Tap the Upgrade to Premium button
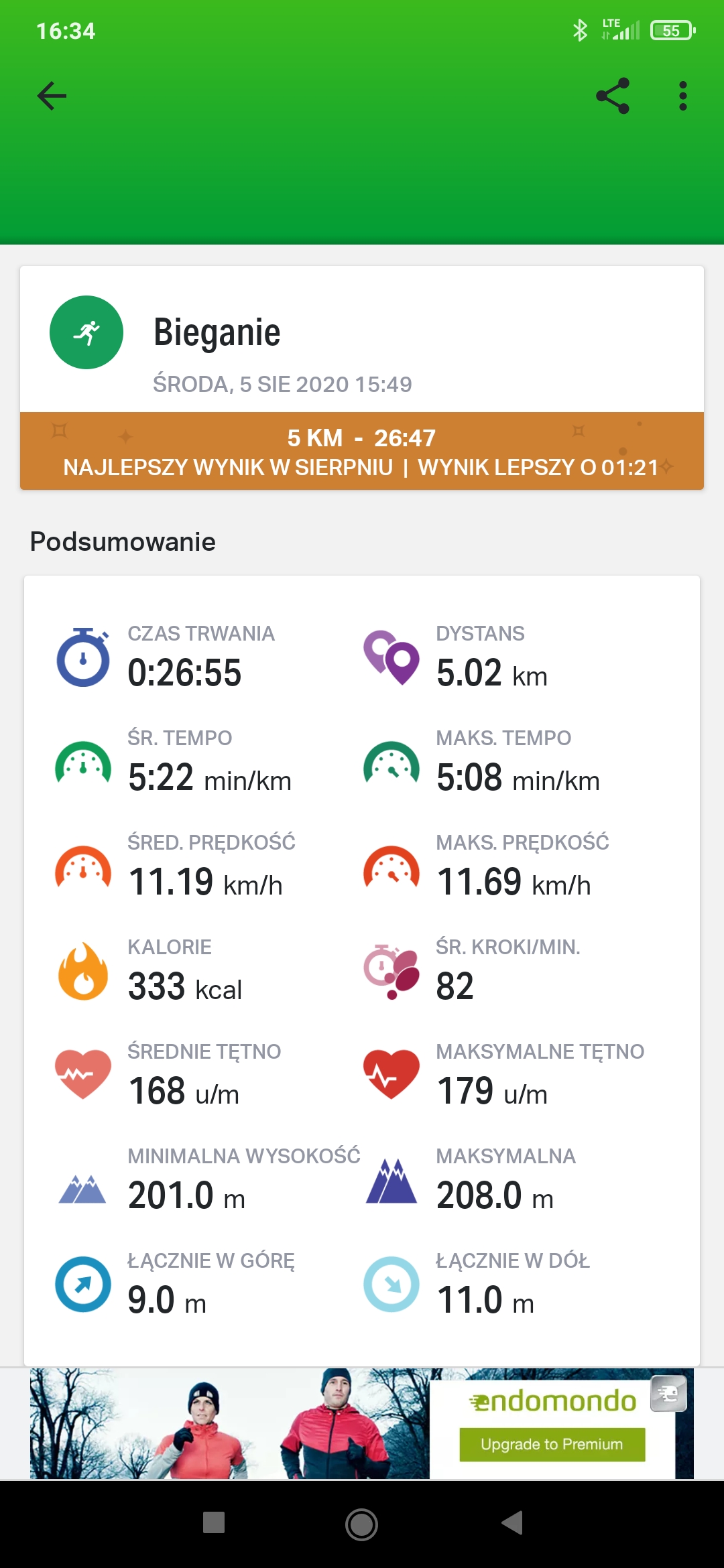 pos(552,1444)
